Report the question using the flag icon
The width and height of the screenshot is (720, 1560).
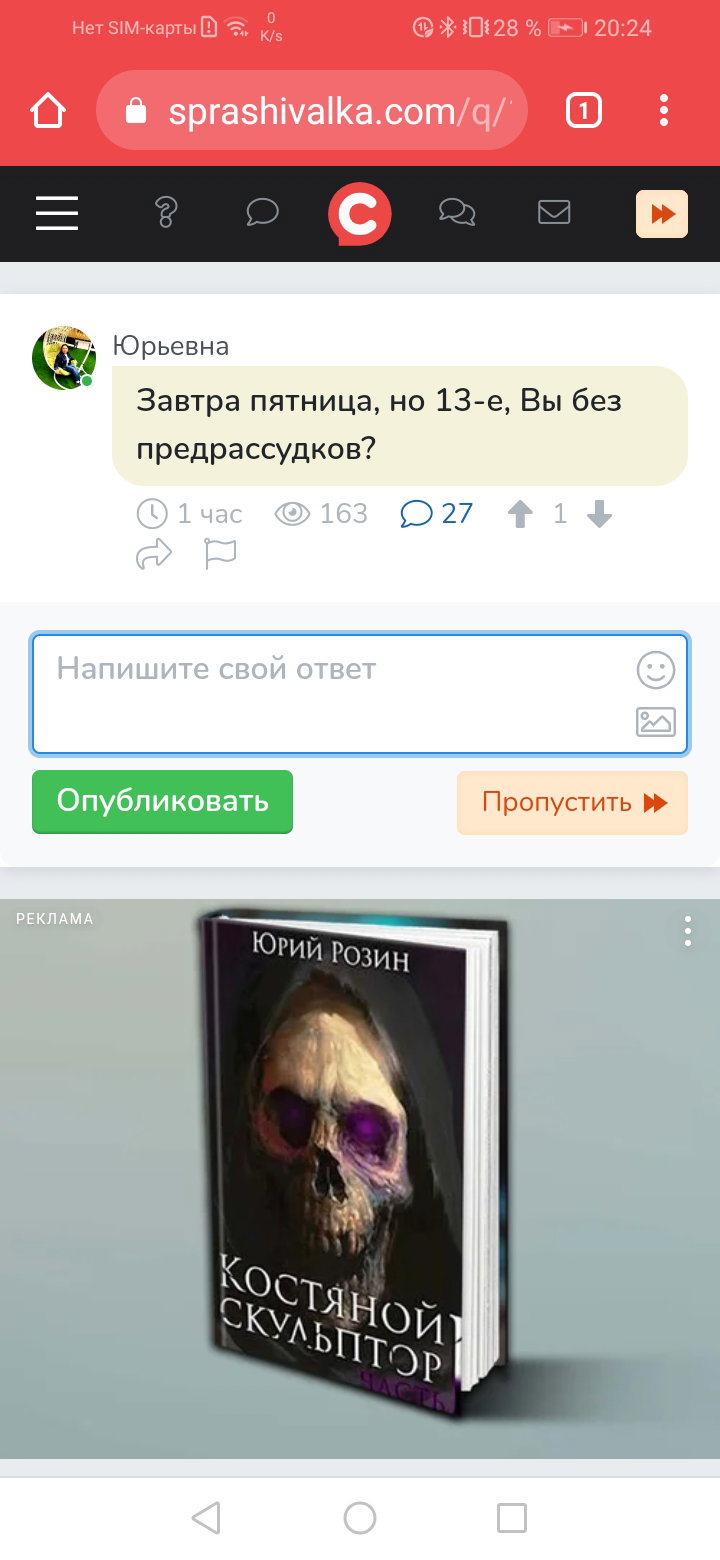coord(220,554)
